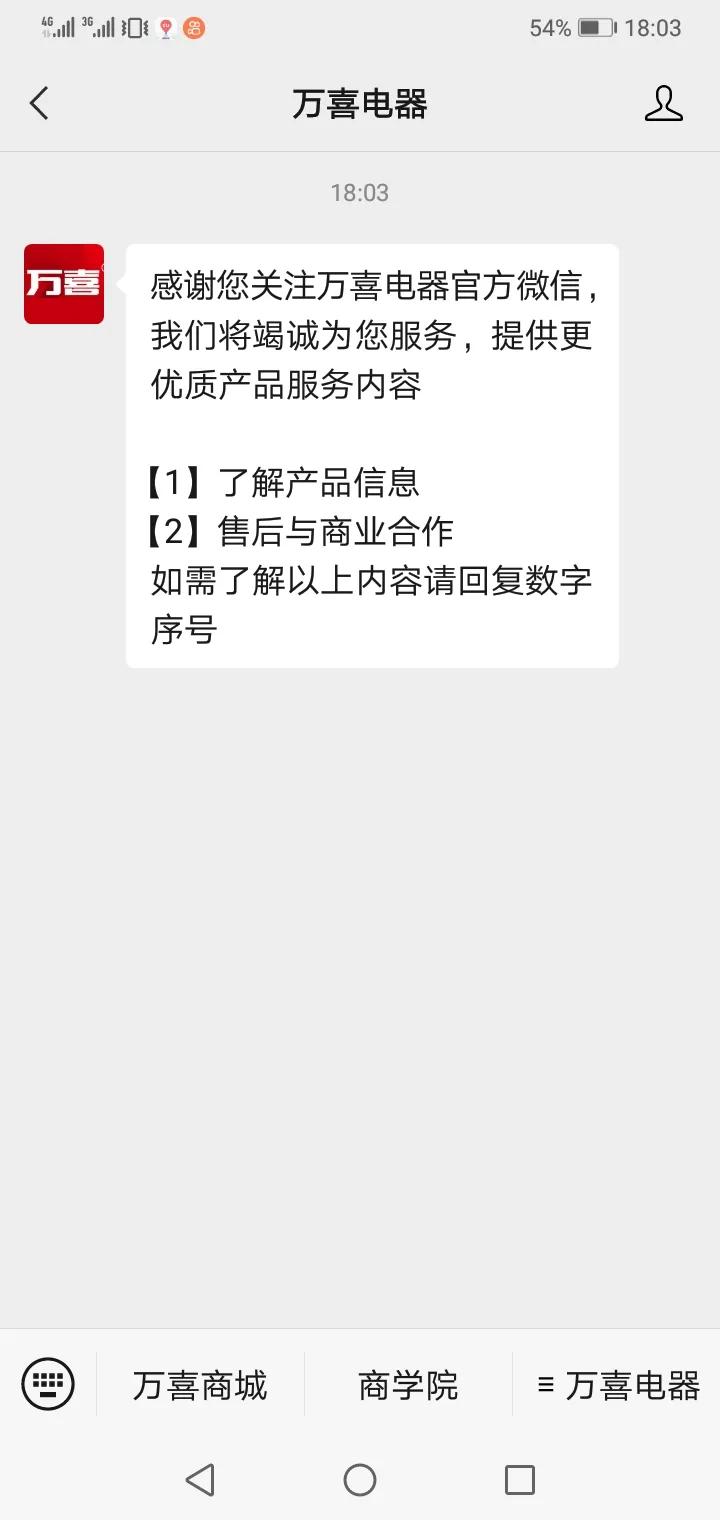Tap the 18:03 timestamp above the message
The height and width of the screenshot is (1520, 720).
[360, 192]
